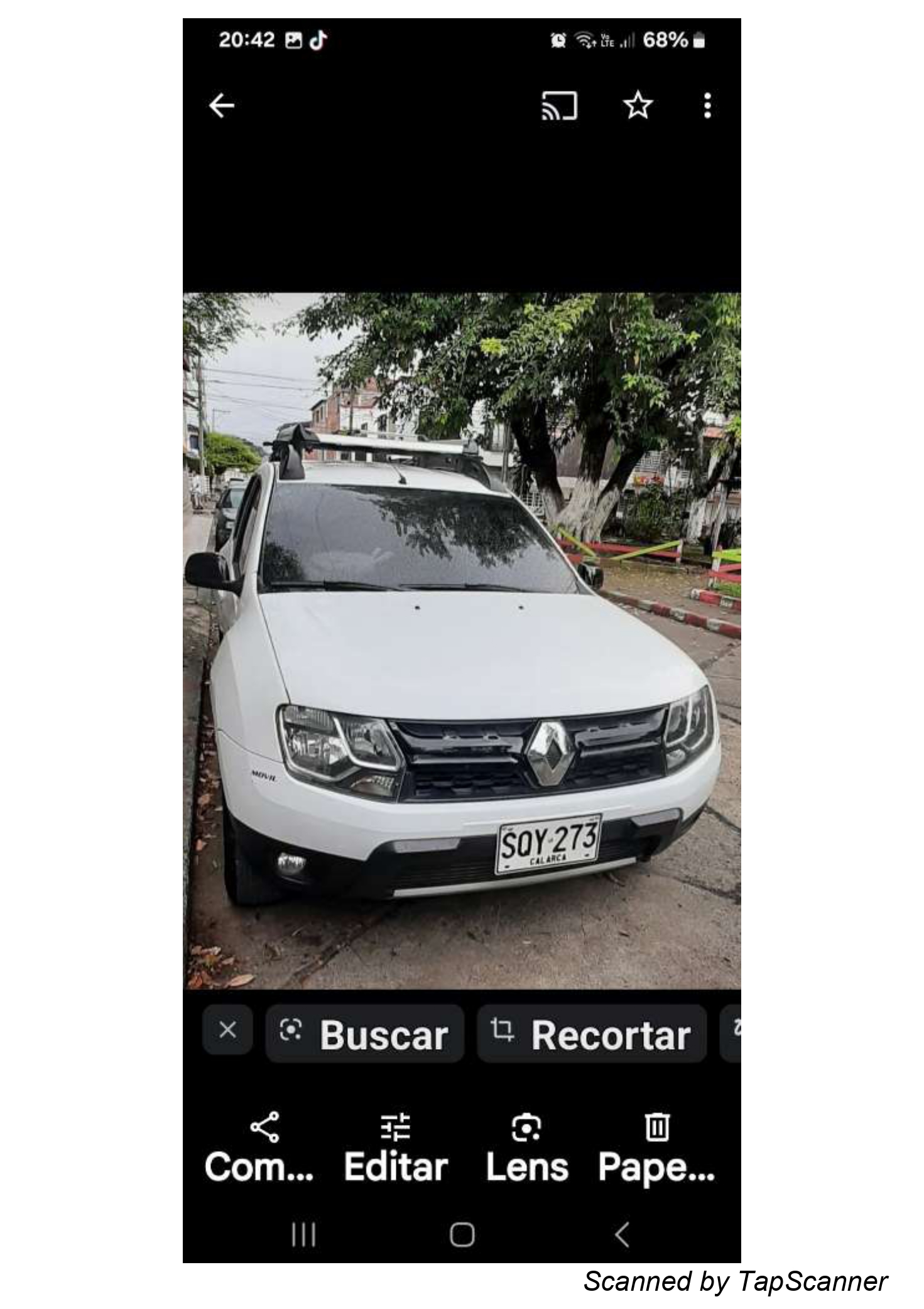Open recent apps from navigation bar
This screenshot has width=924, height=1309.
[x=303, y=1235]
